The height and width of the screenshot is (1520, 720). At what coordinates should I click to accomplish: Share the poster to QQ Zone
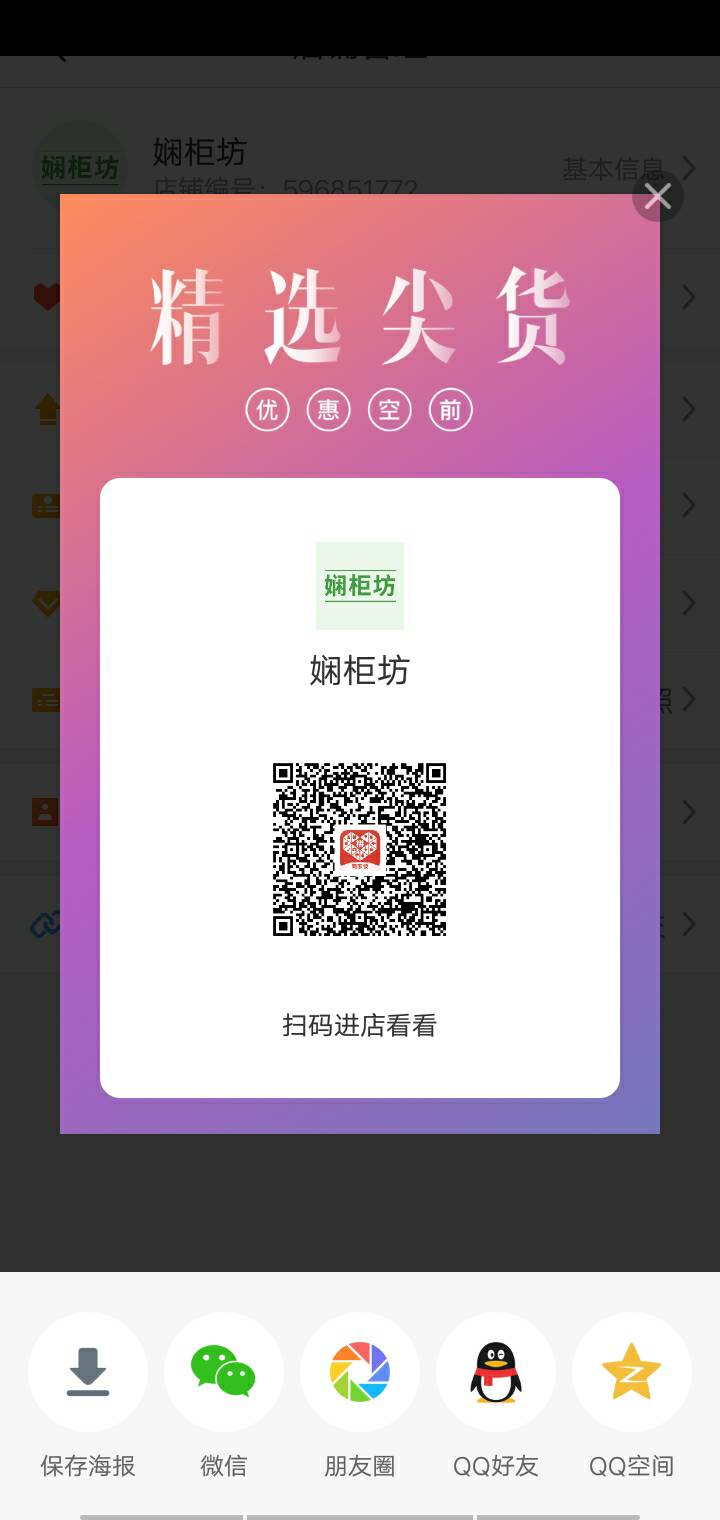(x=632, y=1372)
